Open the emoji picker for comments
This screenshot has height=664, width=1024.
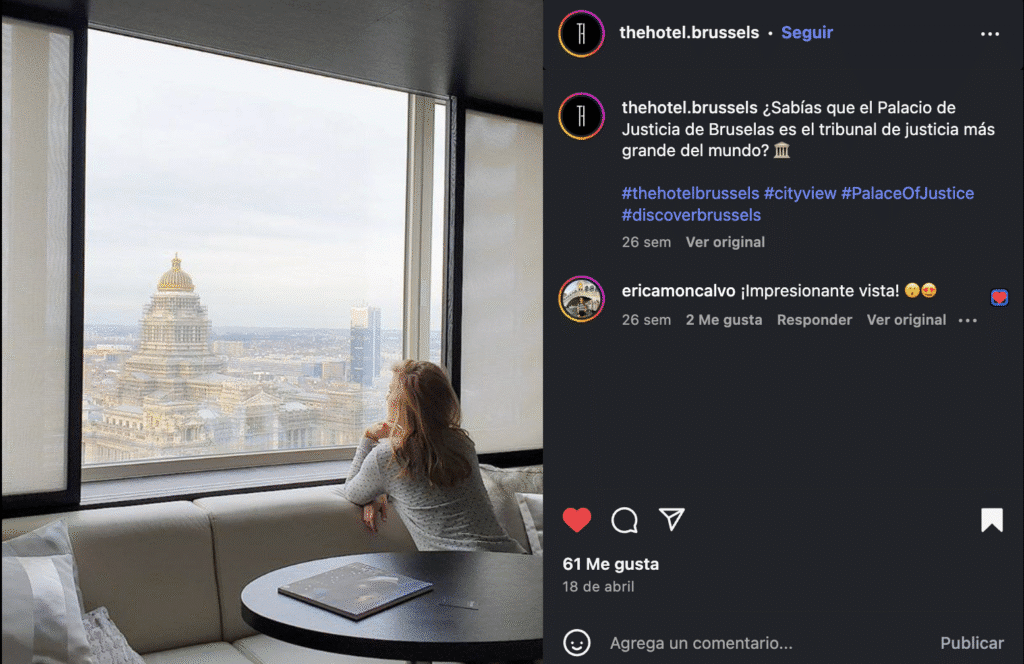(577, 642)
